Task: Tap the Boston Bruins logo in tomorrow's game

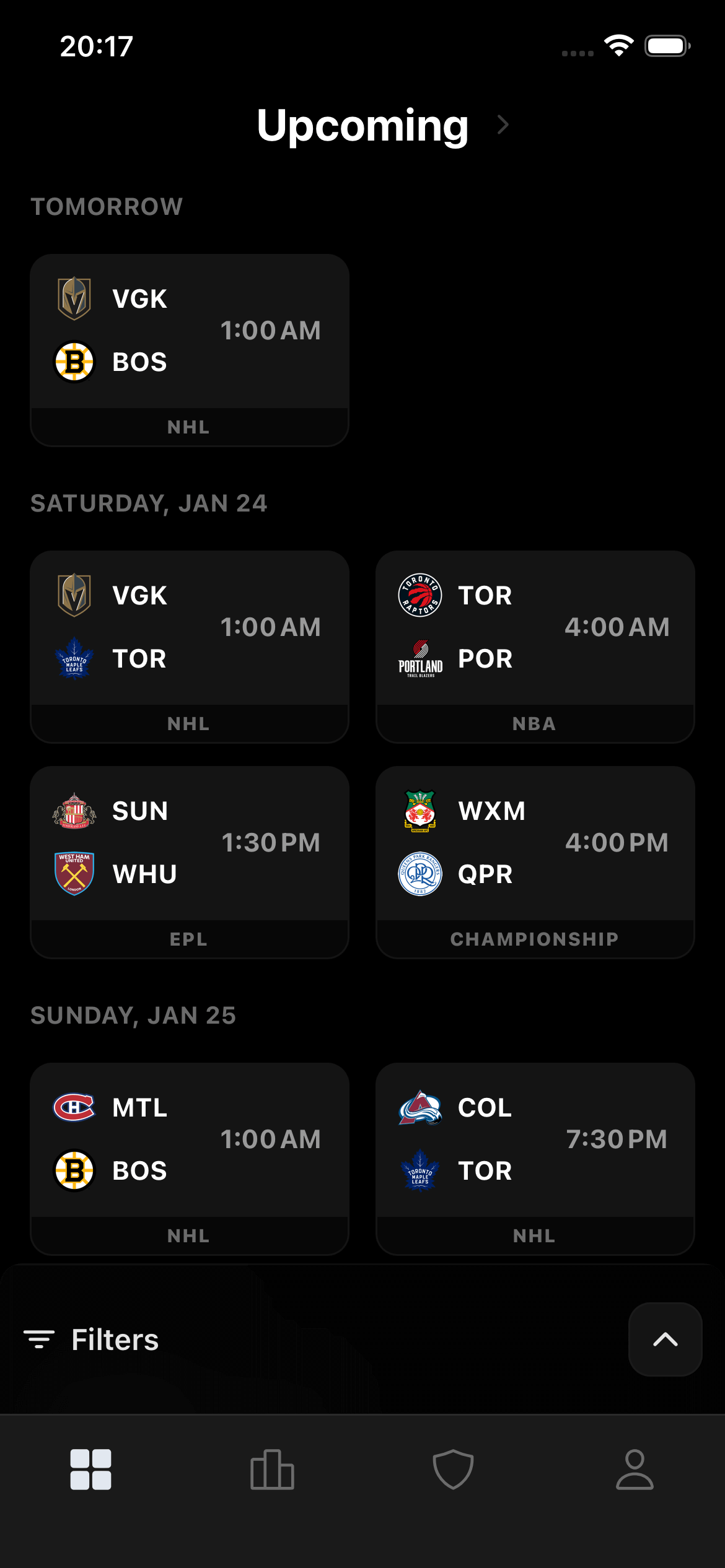Action: 74,362
